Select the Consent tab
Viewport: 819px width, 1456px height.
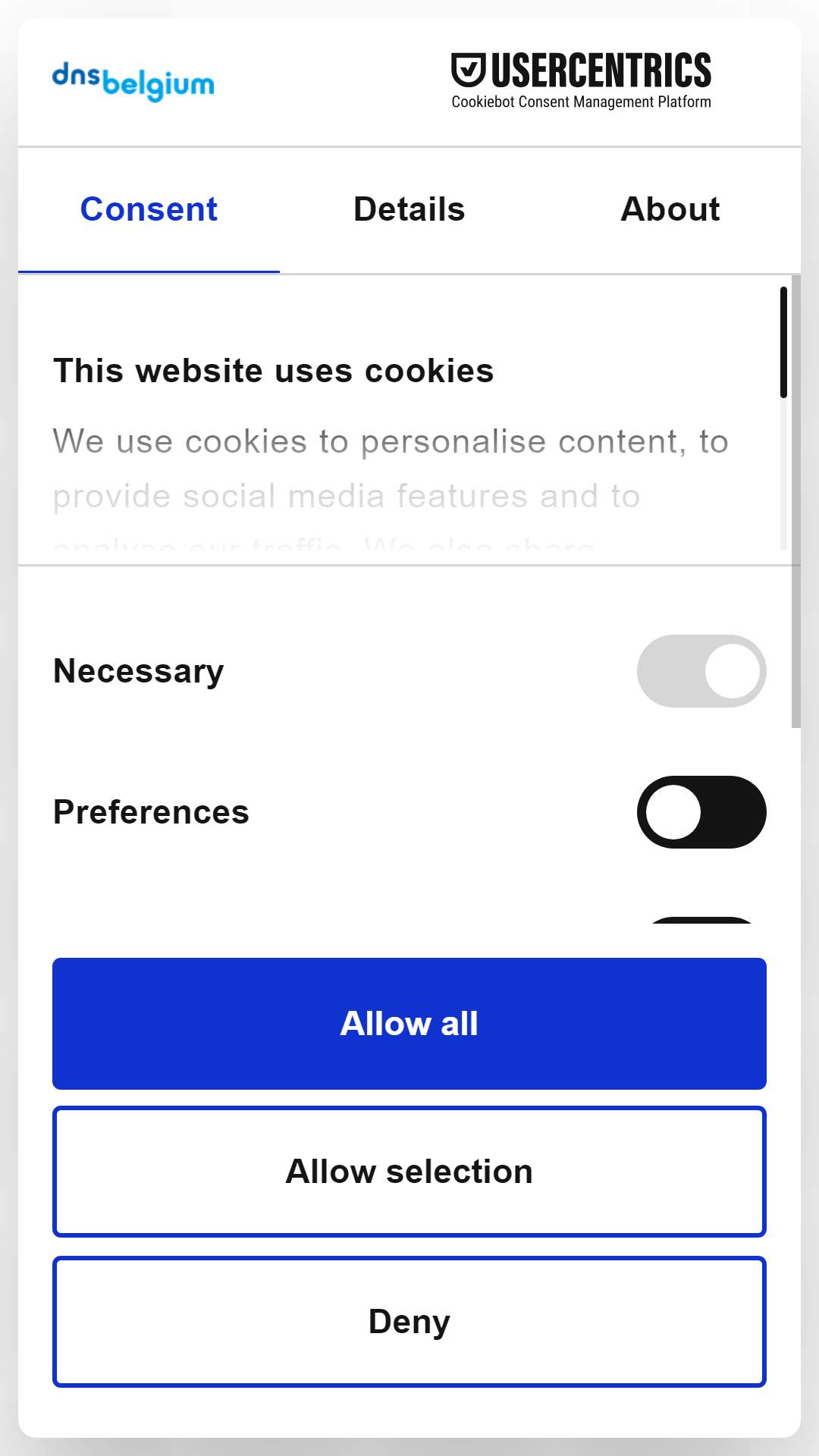(x=149, y=210)
